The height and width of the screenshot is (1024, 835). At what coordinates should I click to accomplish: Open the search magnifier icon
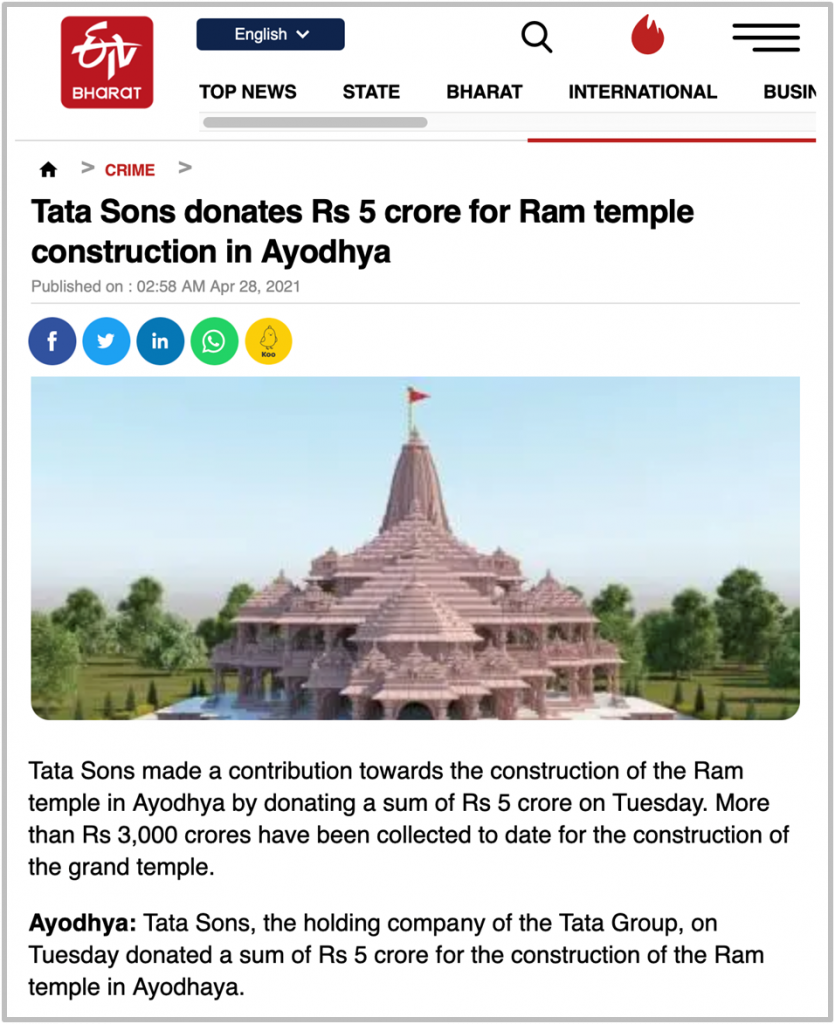tap(537, 38)
